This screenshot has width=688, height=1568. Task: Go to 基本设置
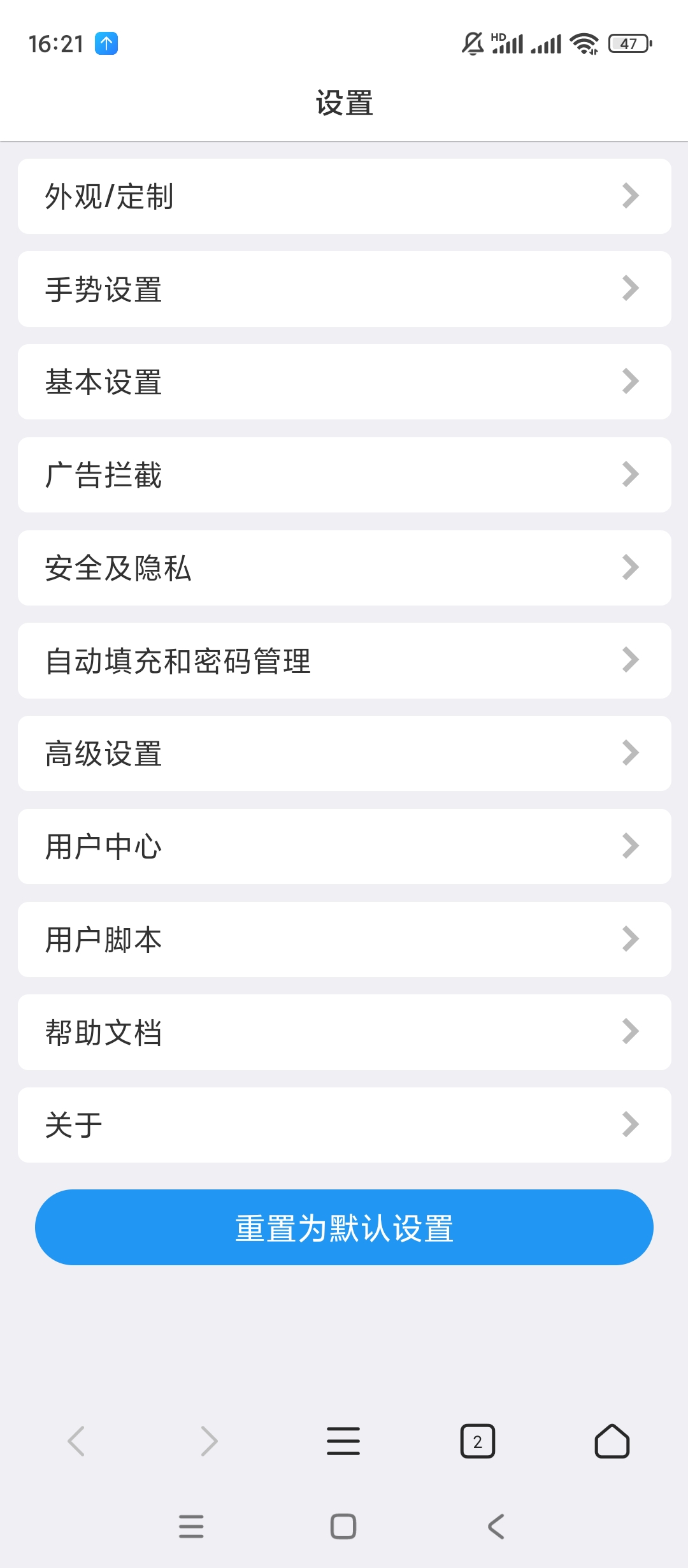[x=344, y=382]
